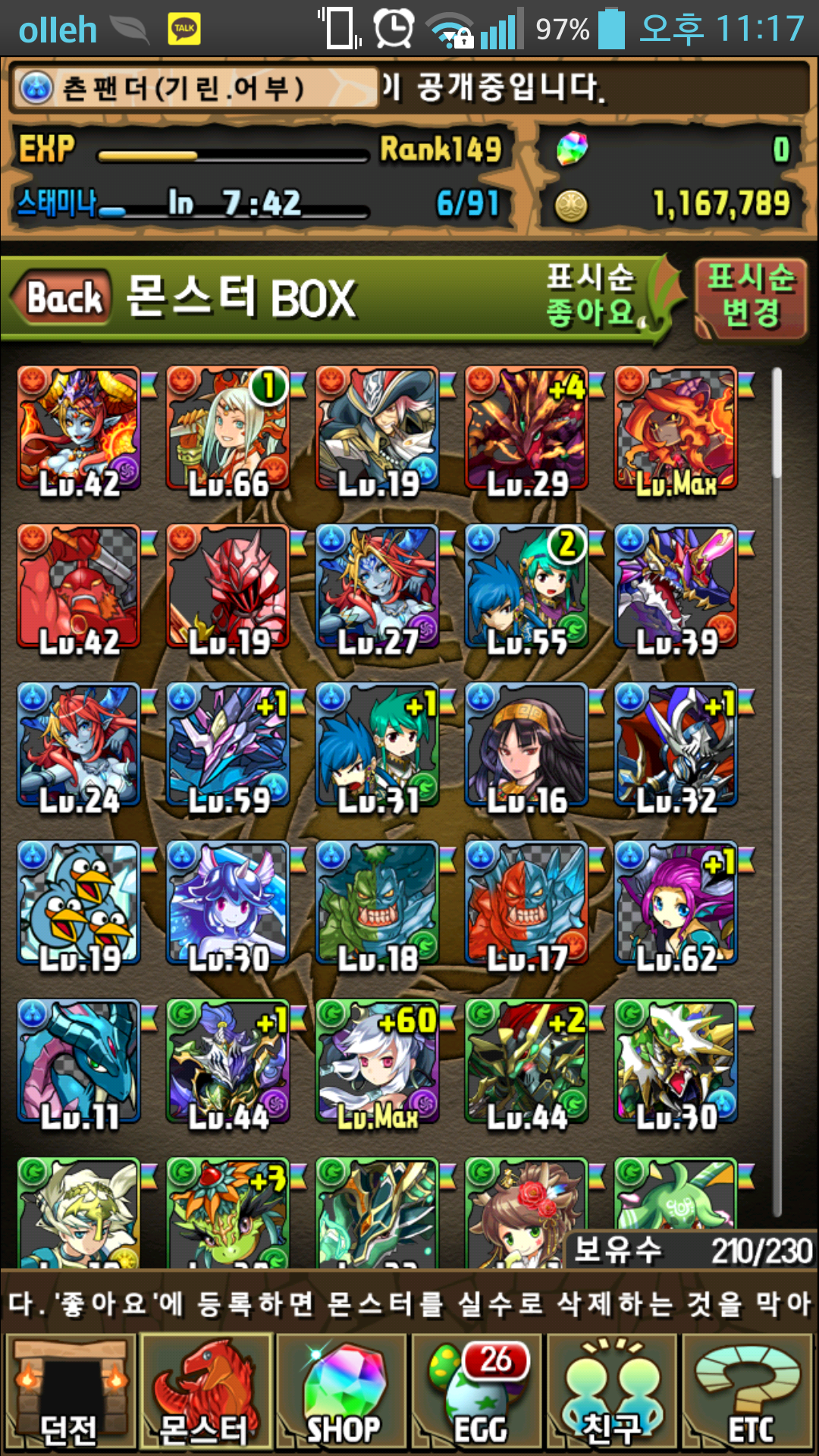The width and height of the screenshot is (819, 1456).
Task: Select the wood monster with +2 at Lv.44
Action: [x=527, y=1062]
